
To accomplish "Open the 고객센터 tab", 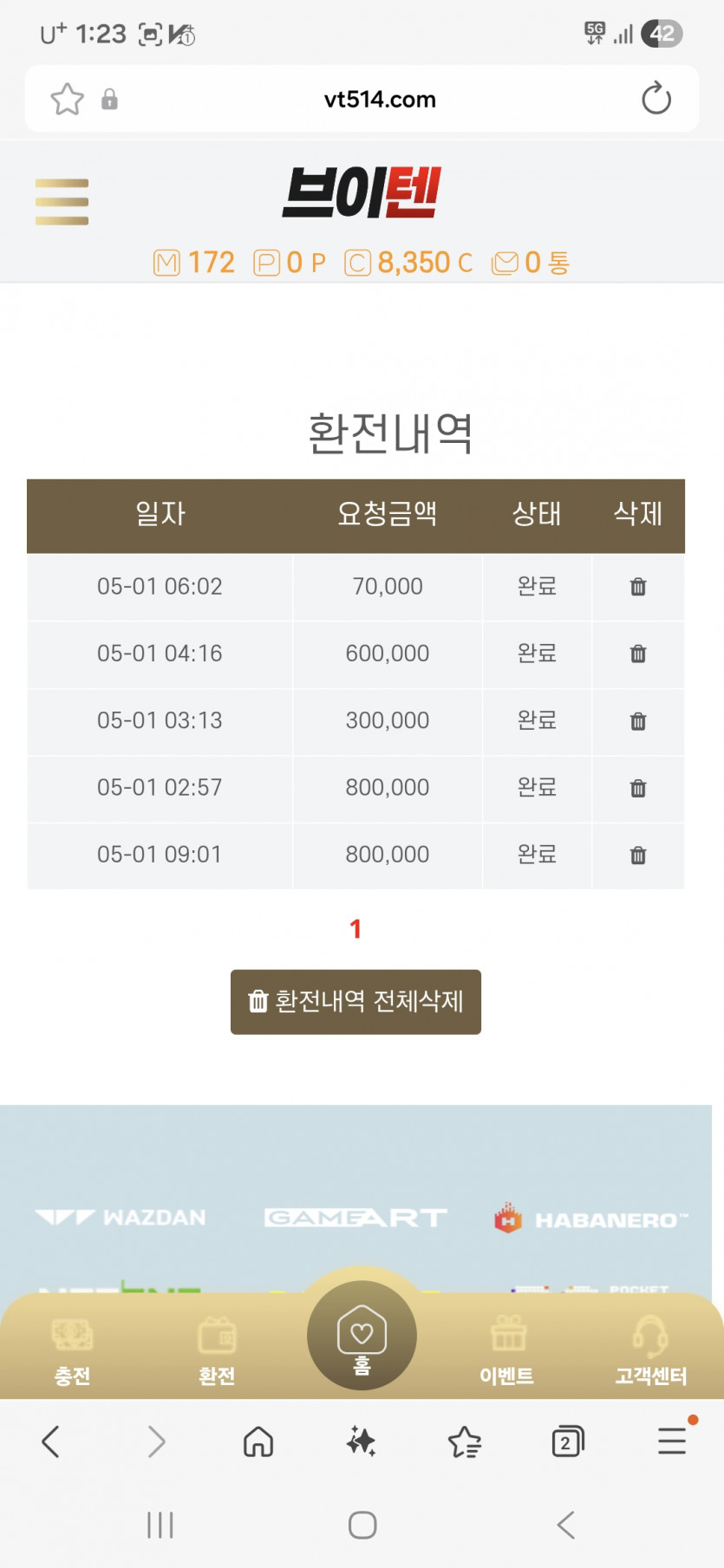I will point(650,1351).
